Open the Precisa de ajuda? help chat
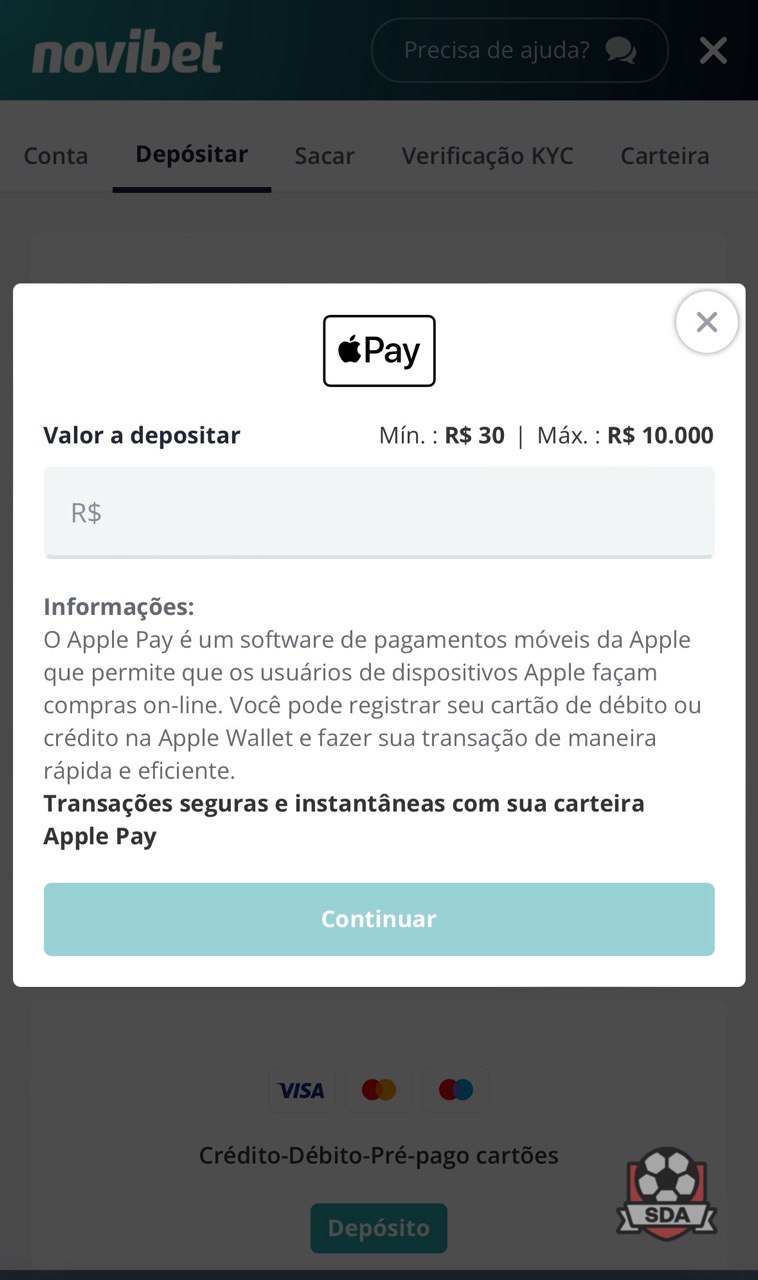758x1280 pixels. point(519,50)
